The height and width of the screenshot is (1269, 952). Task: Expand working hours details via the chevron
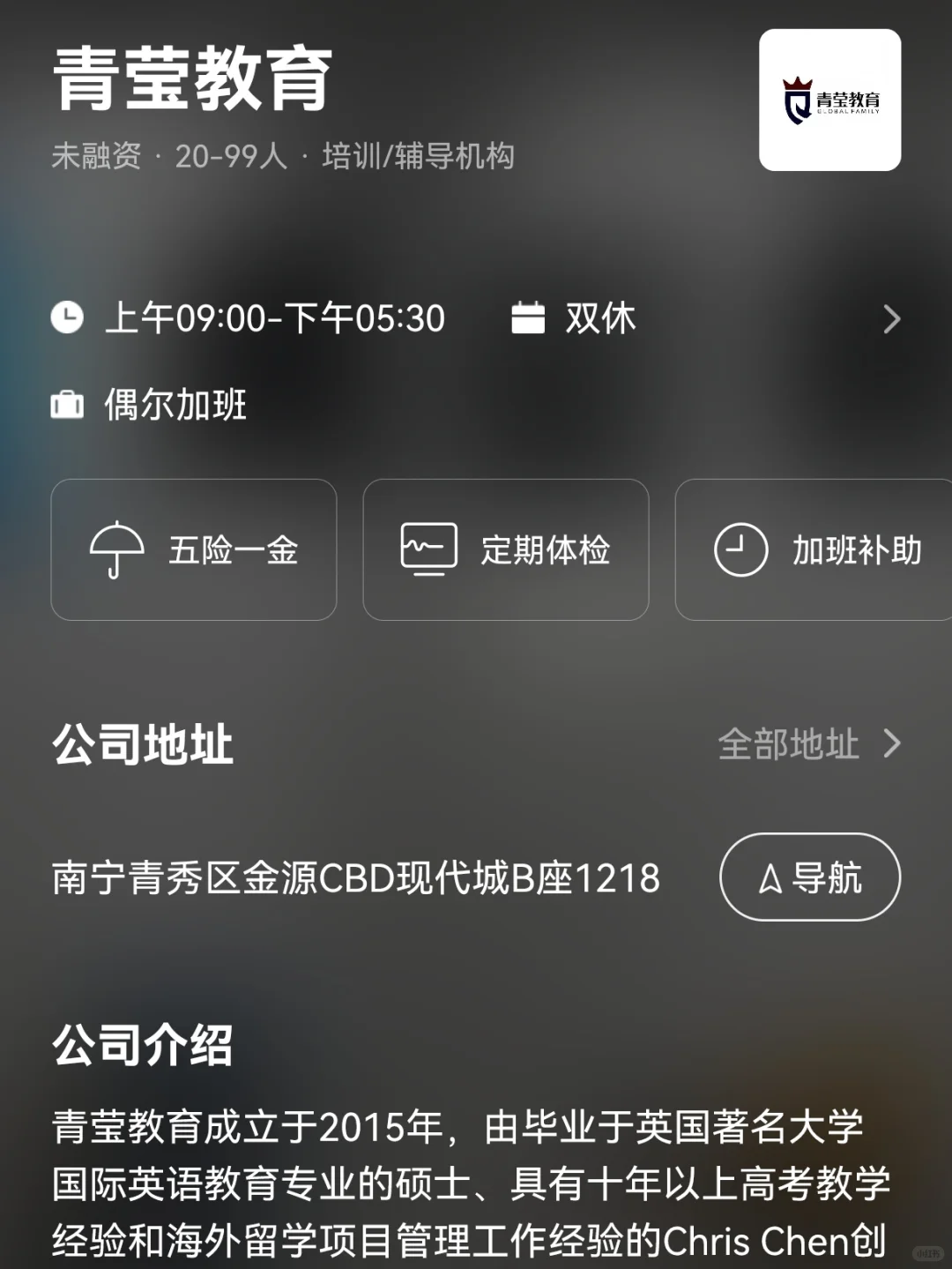(x=891, y=319)
